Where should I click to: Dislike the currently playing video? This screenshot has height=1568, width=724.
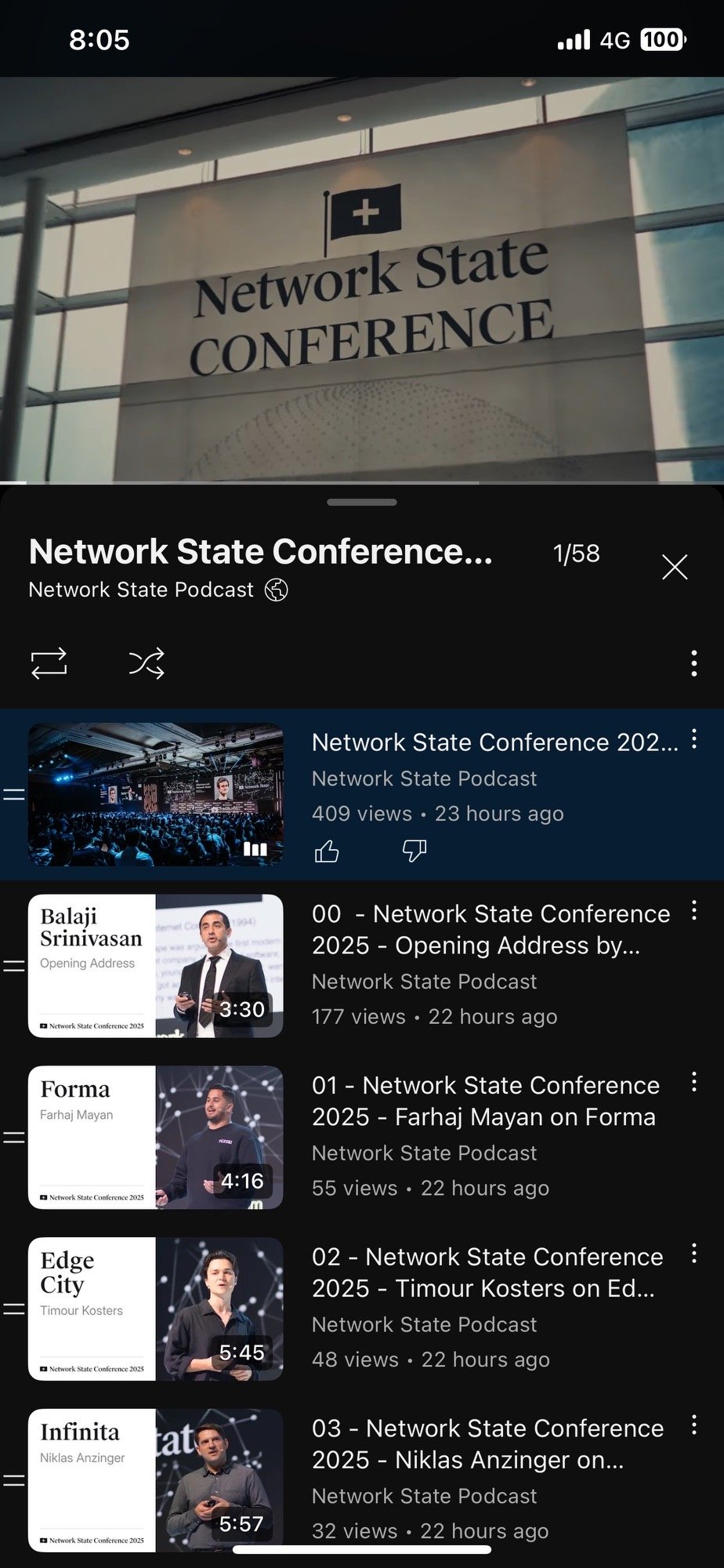click(414, 851)
